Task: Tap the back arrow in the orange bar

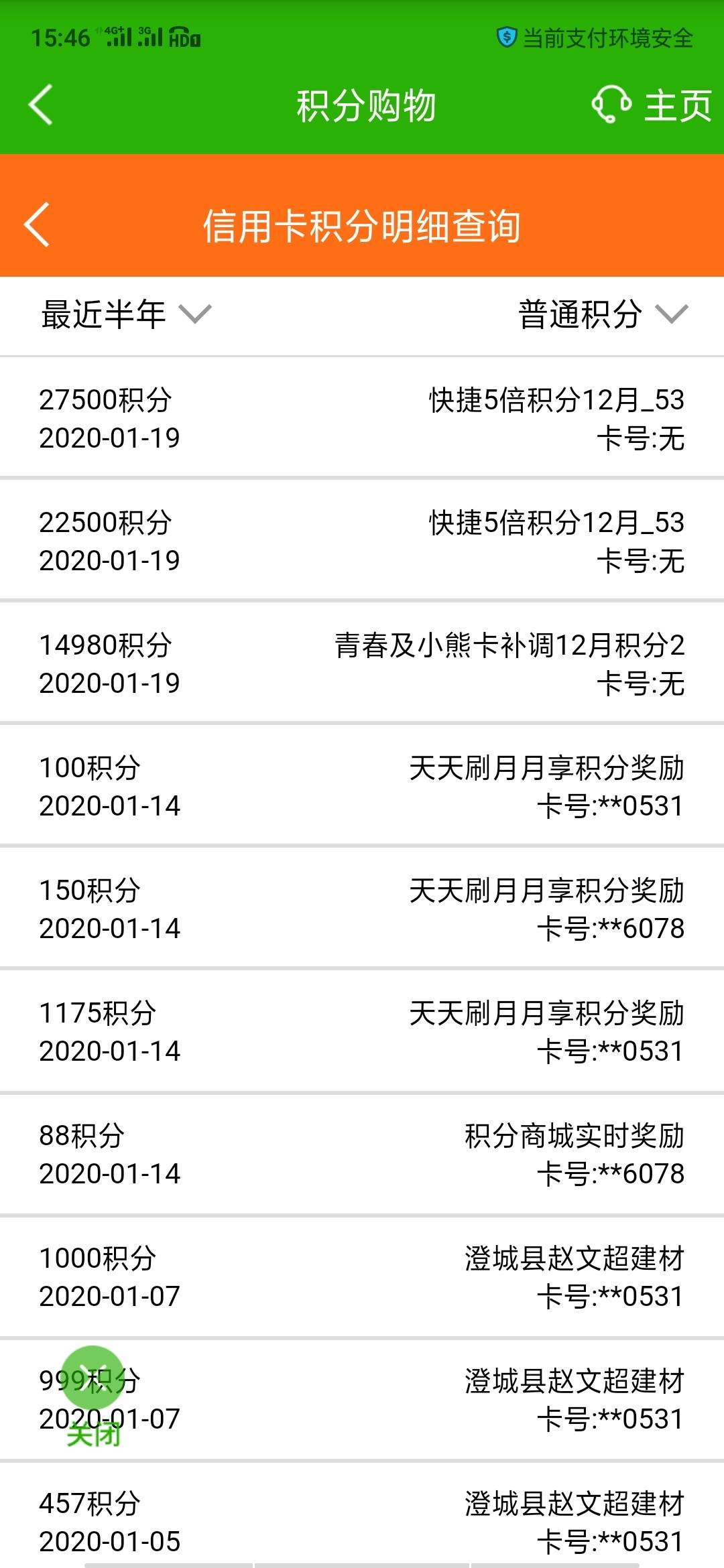Action: point(38,224)
